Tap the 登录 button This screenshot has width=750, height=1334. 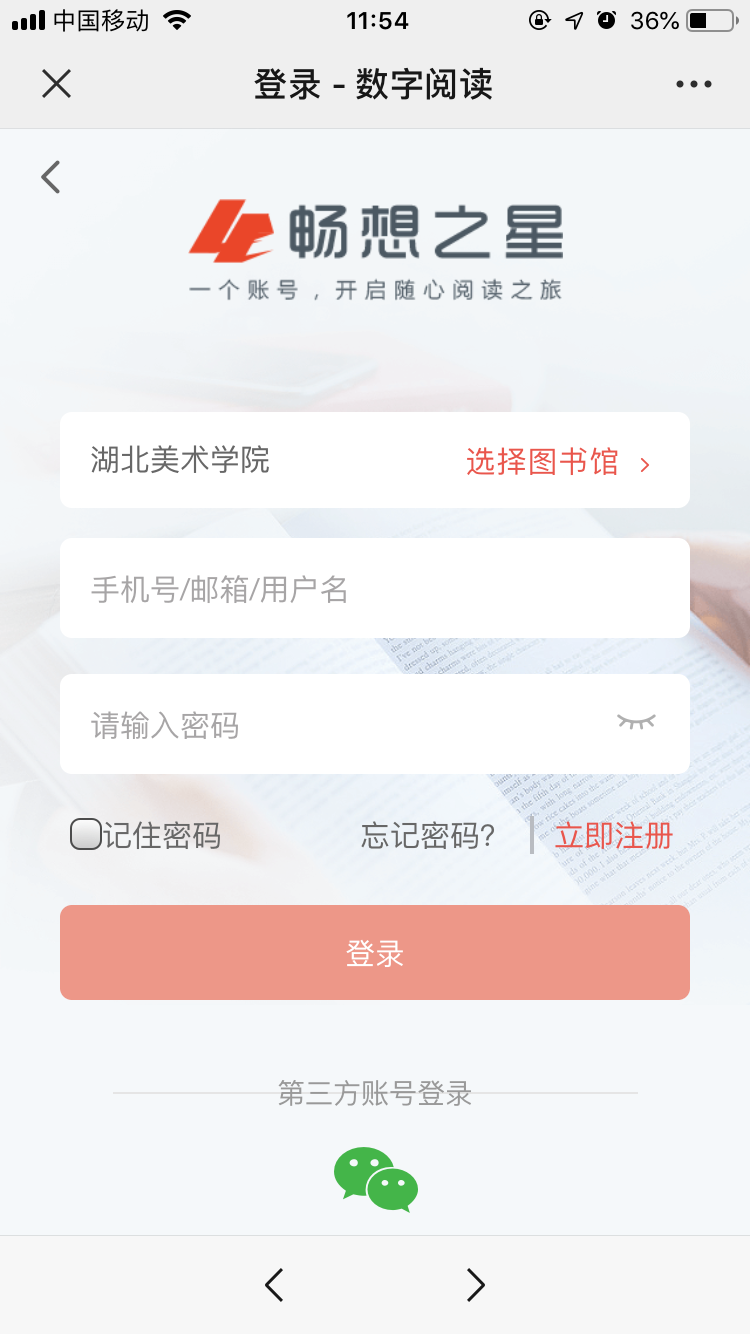pos(374,953)
